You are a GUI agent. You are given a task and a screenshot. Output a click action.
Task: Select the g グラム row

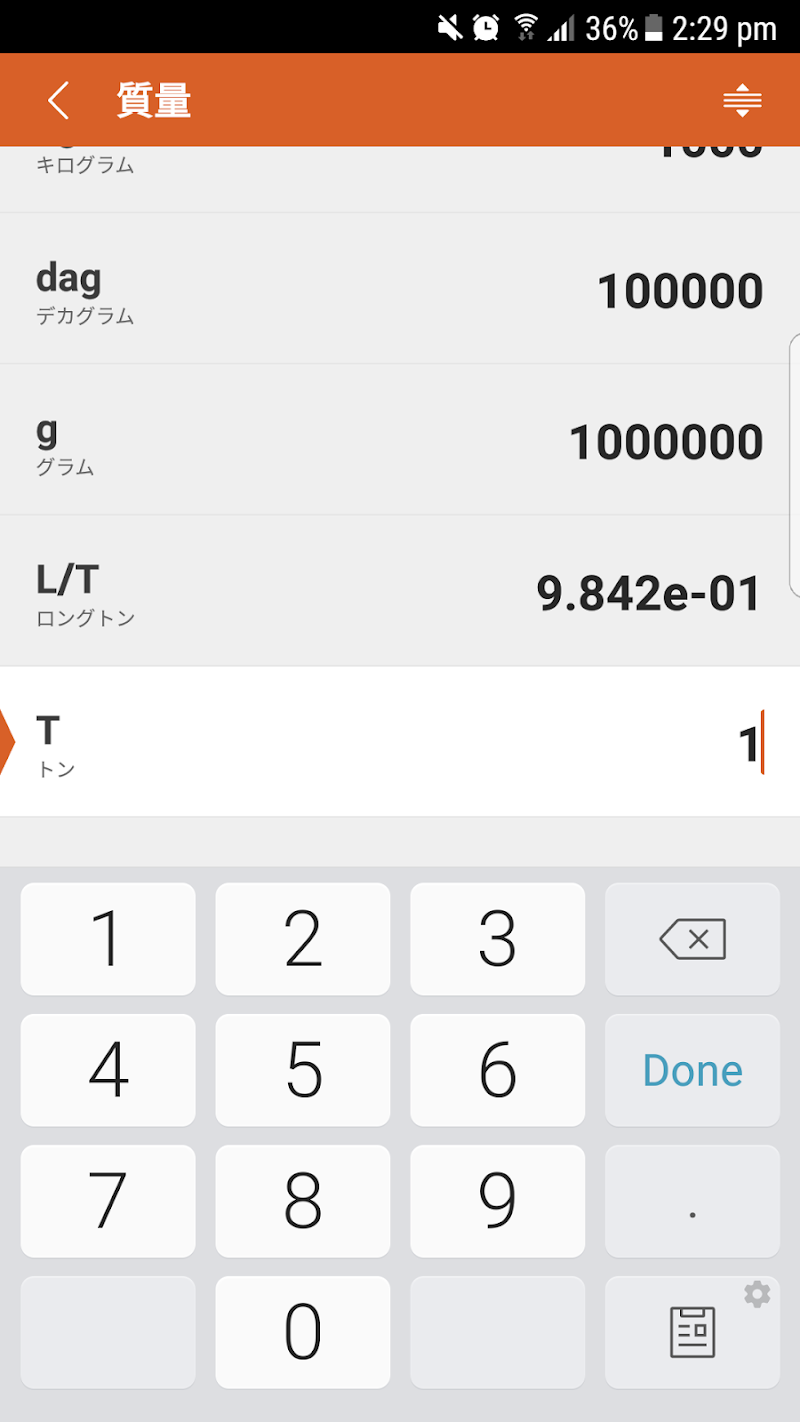coord(400,441)
